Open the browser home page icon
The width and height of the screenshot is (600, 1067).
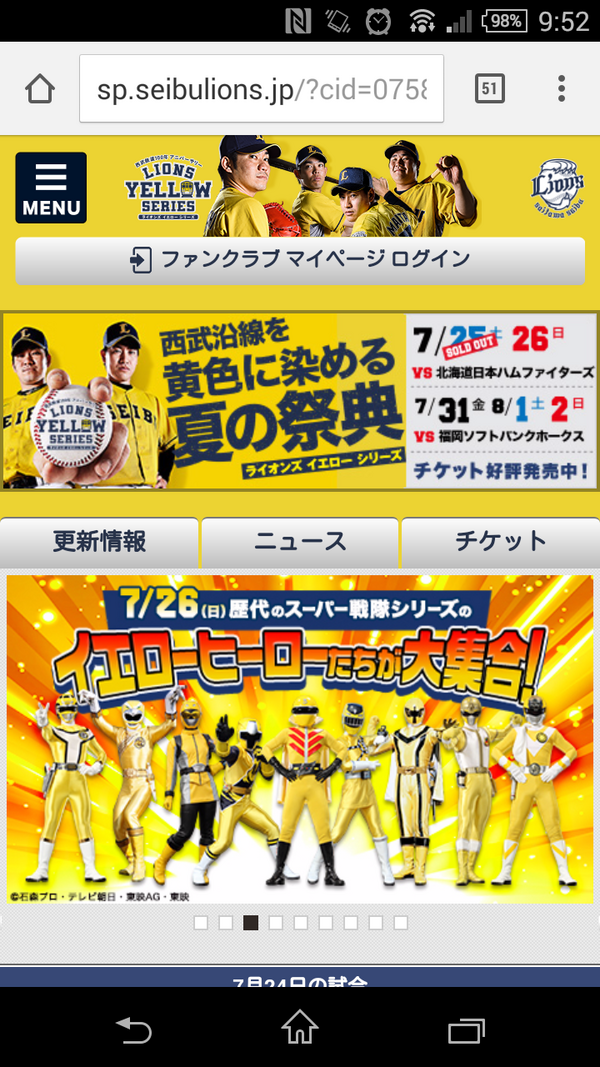point(39,89)
